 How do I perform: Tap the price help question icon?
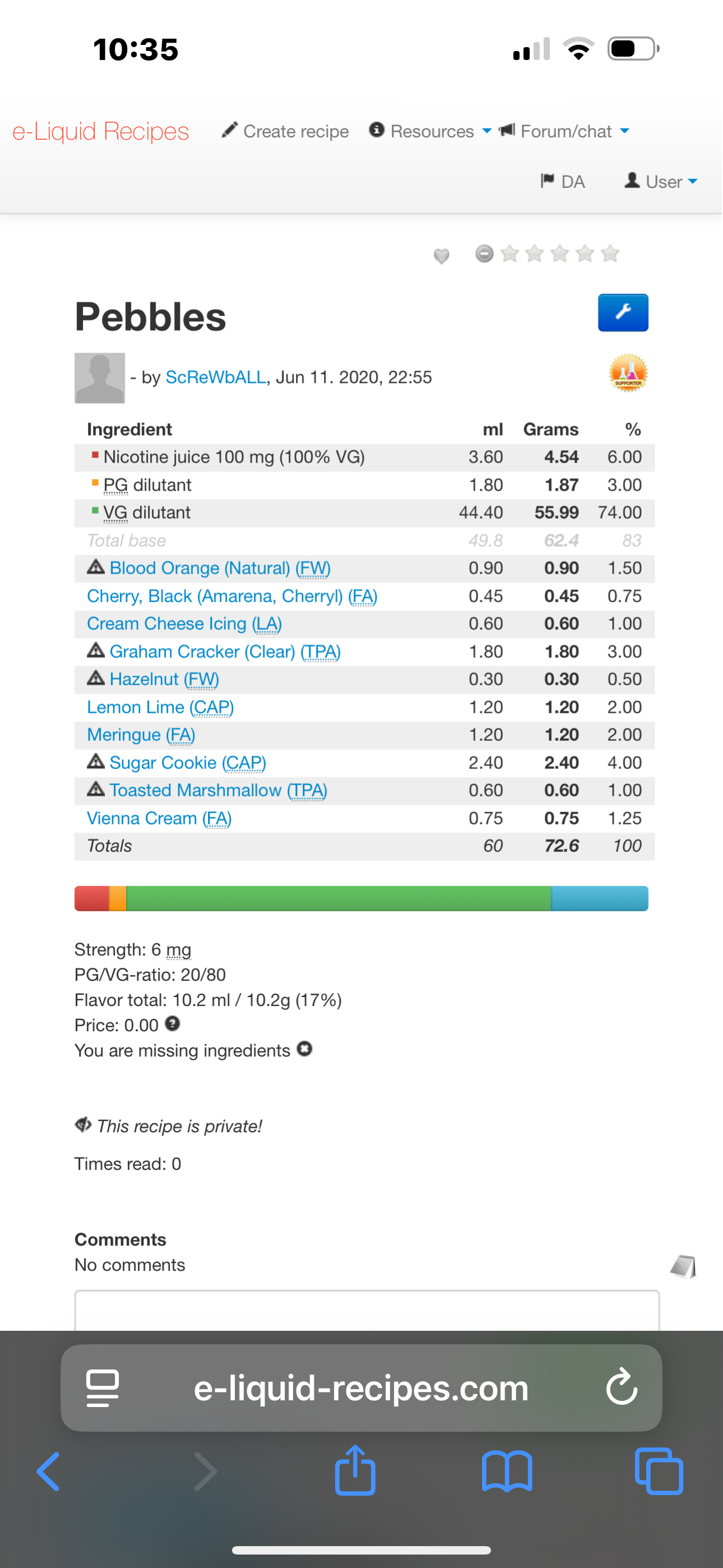(173, 1024)
